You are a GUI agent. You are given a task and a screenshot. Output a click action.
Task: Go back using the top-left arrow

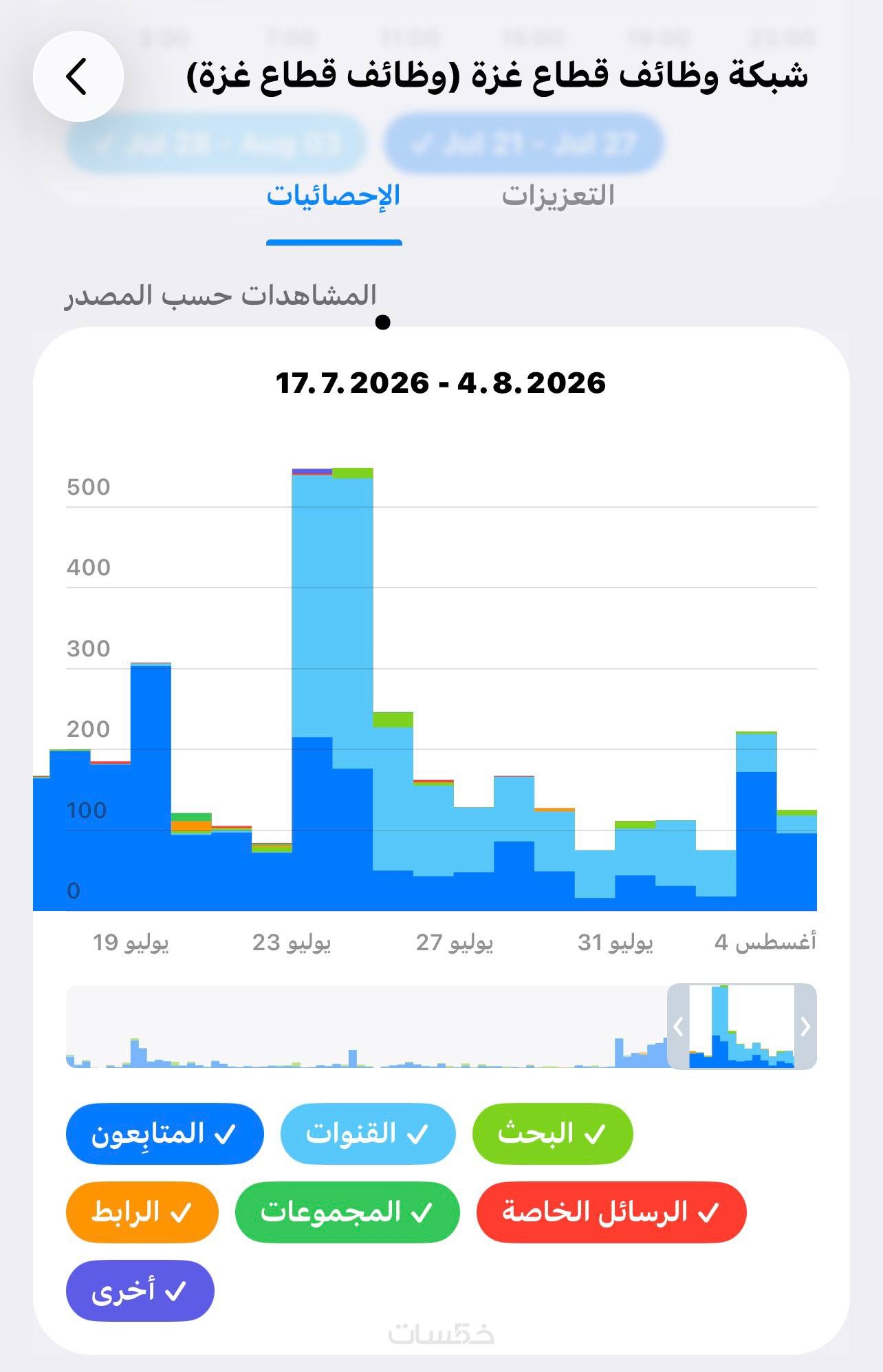point(78,76)
